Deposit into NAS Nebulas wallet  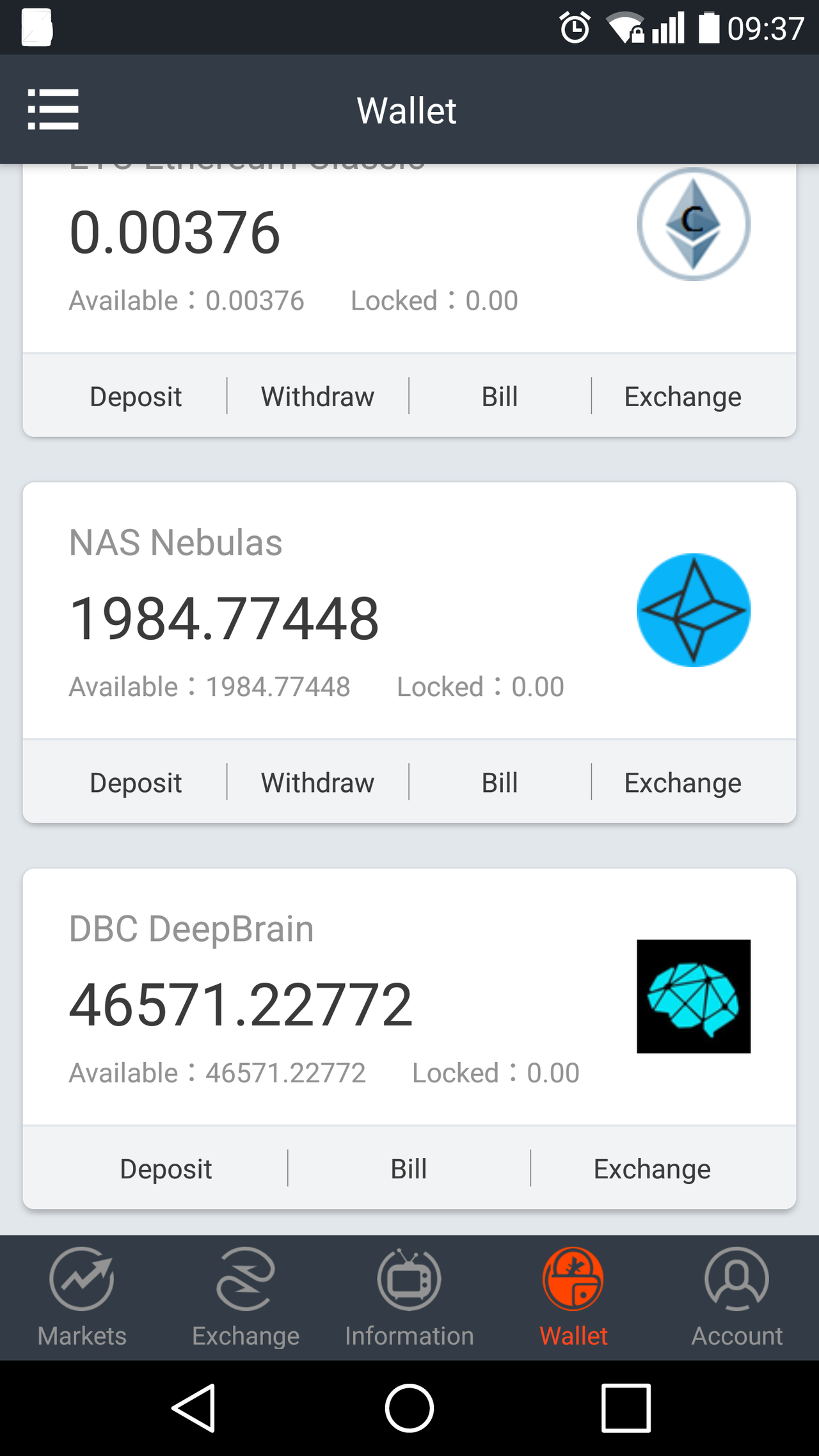click(136, 781)
